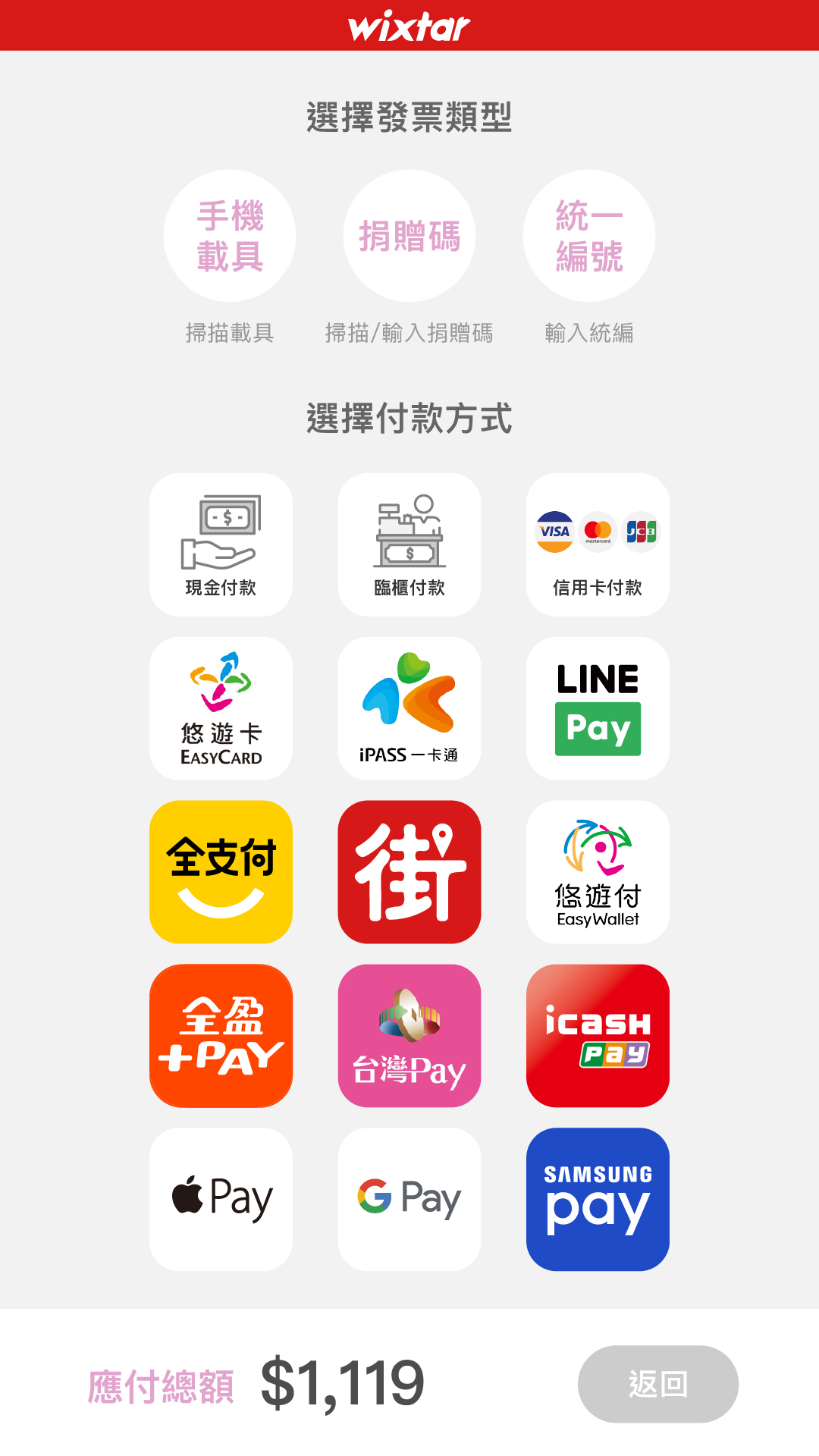Select icash Pay
Image resolution: width=819 pixels, height=1456 pixels.
pyautogui.click(x=598, y=1036)
